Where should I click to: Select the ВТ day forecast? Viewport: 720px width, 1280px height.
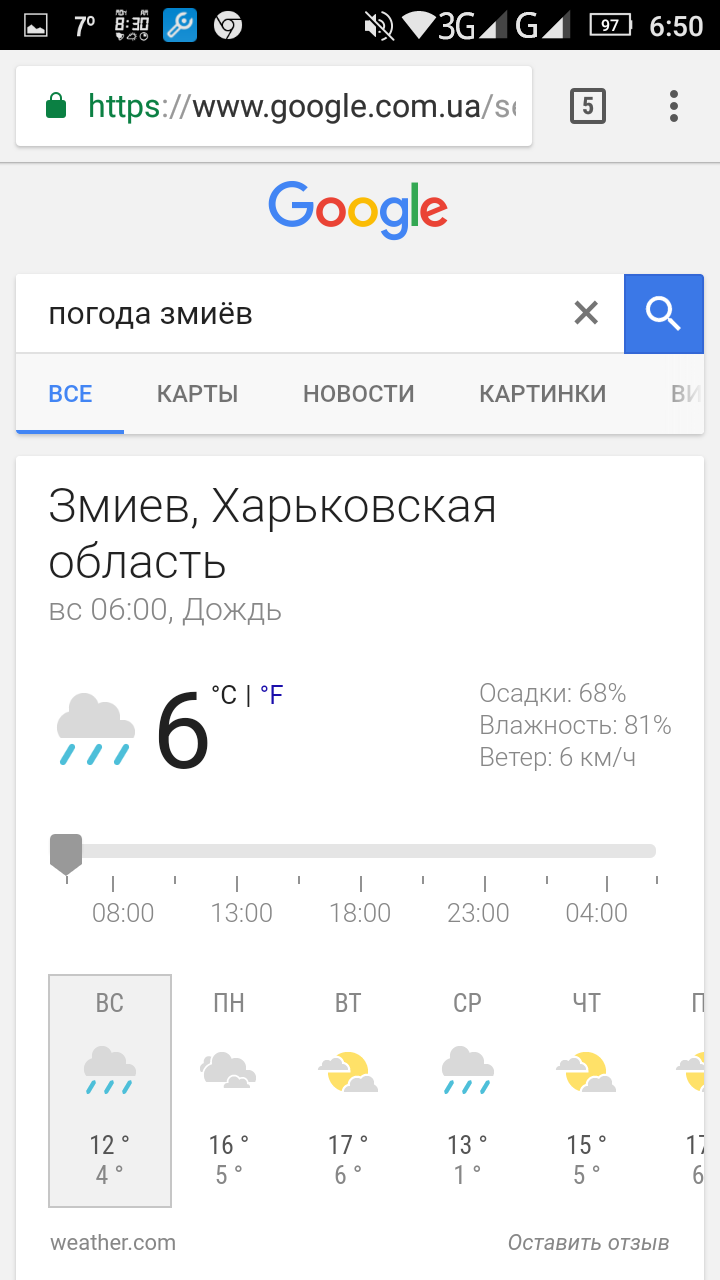point(348,1090)
